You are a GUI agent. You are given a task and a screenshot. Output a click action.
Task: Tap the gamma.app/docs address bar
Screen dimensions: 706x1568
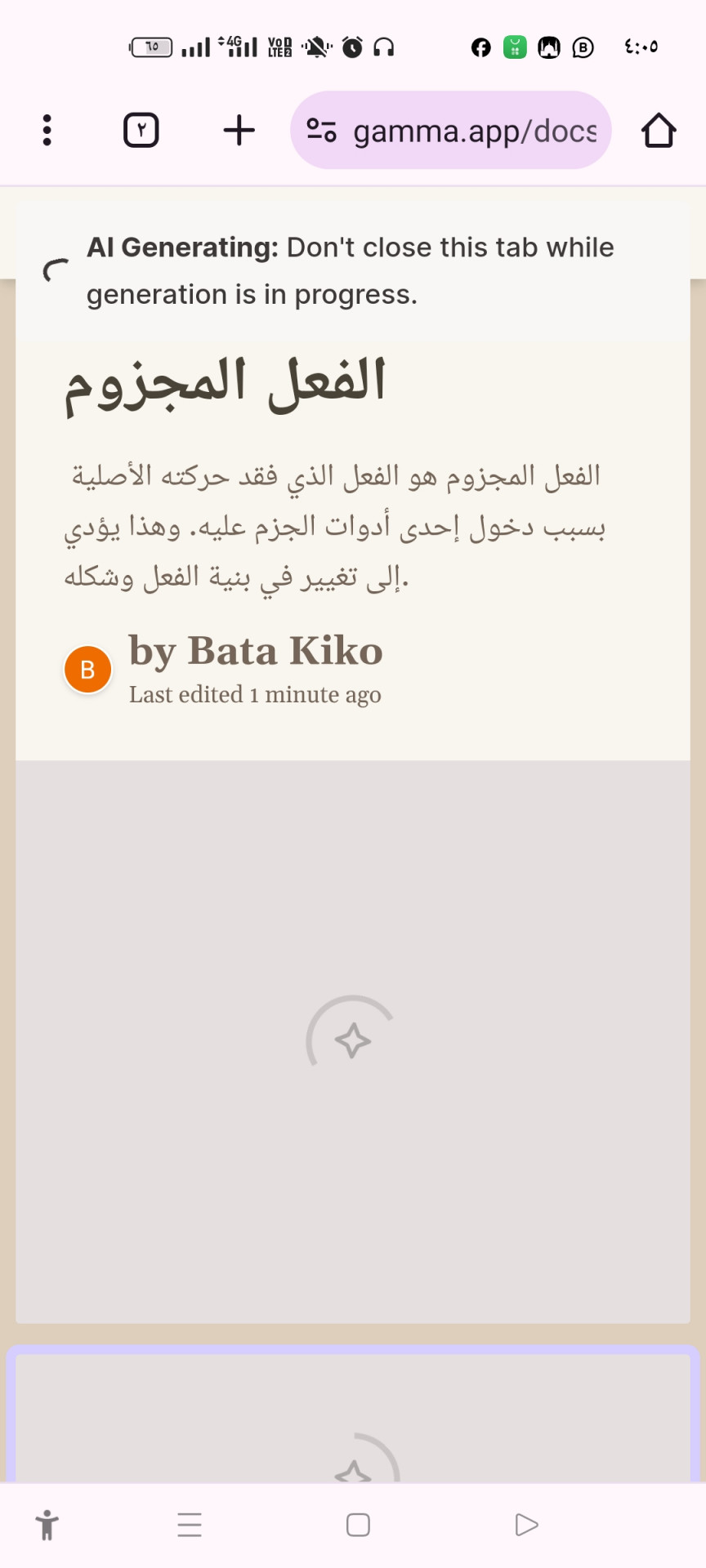coord(474,131)
